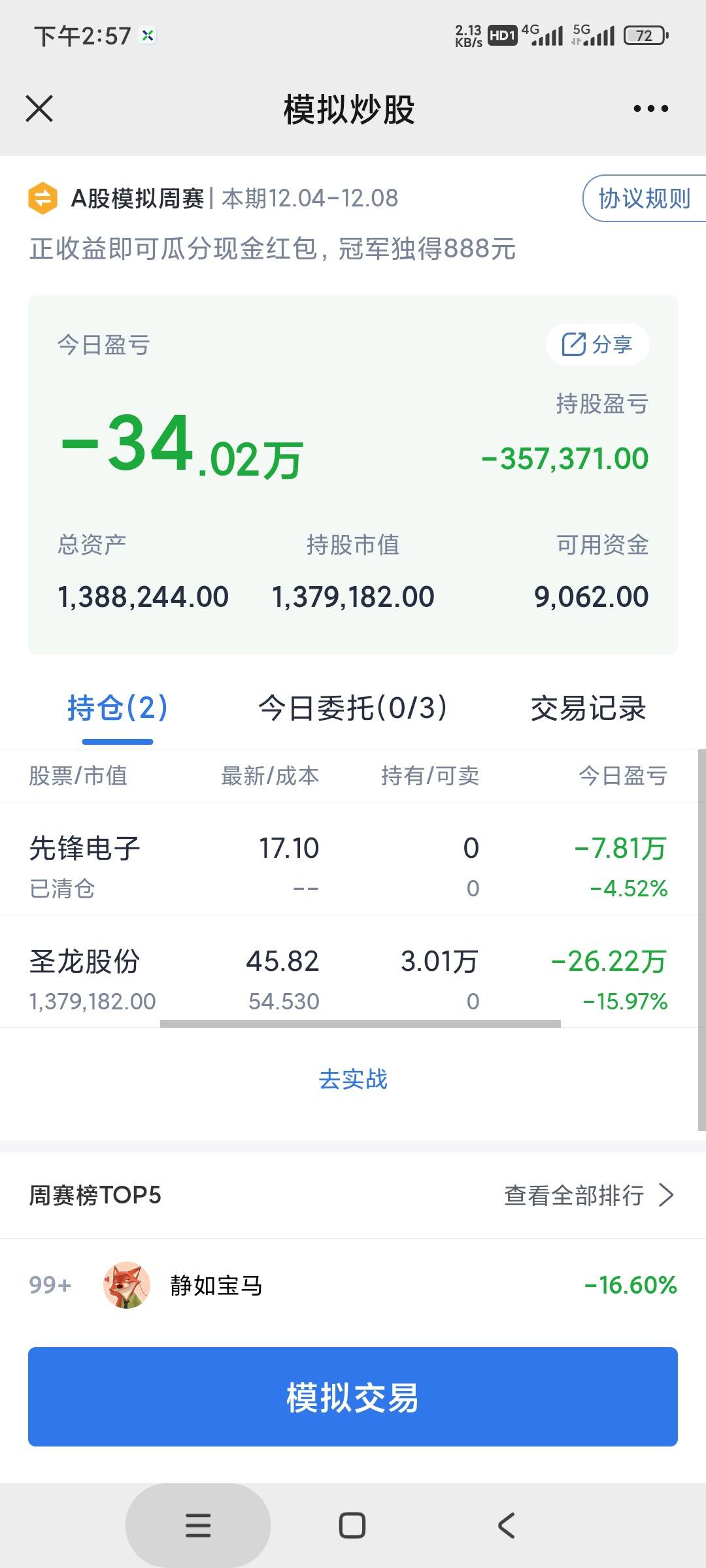
Task: Go to home screen via home button
Action: 352,1526
